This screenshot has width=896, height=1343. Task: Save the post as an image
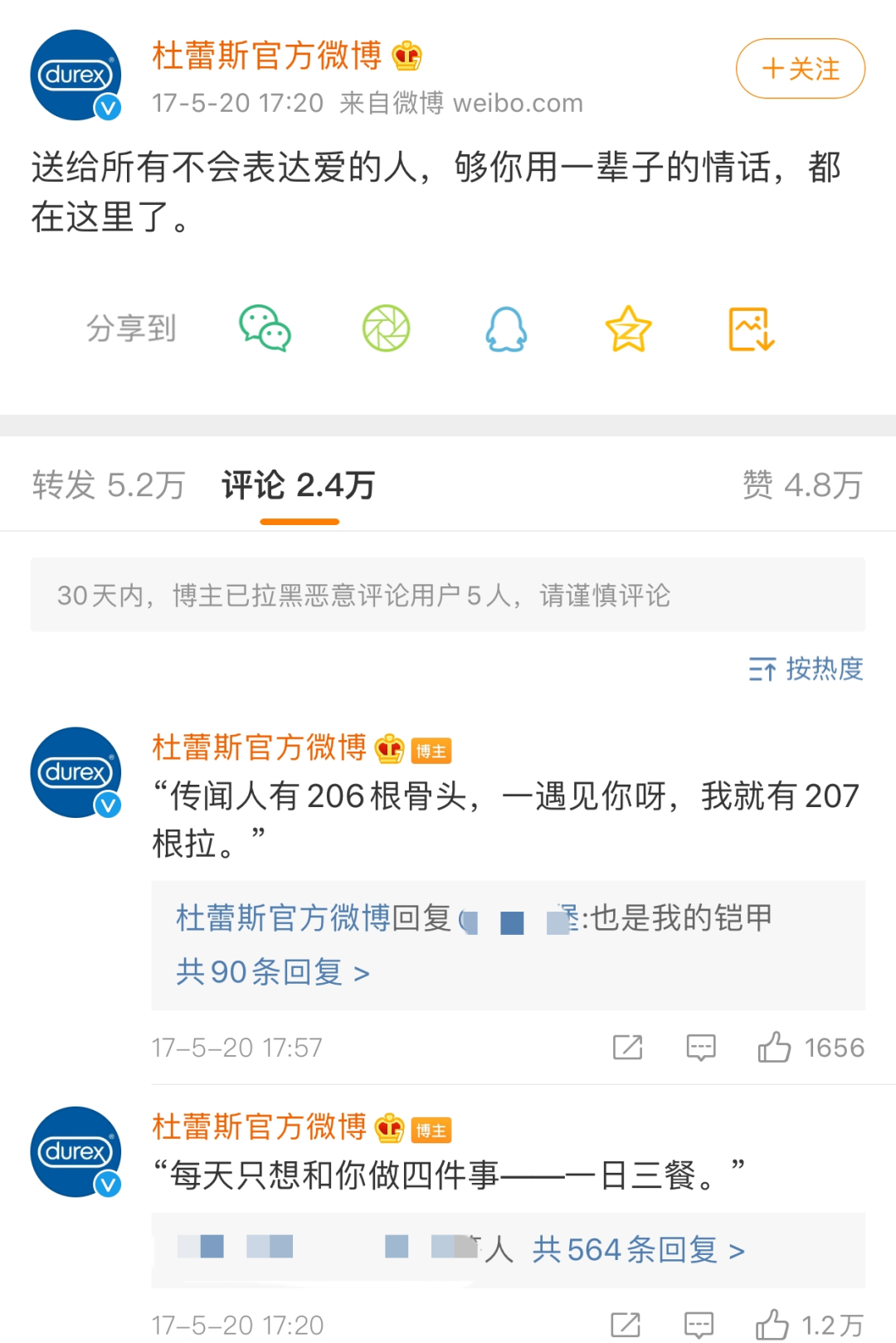751,328
